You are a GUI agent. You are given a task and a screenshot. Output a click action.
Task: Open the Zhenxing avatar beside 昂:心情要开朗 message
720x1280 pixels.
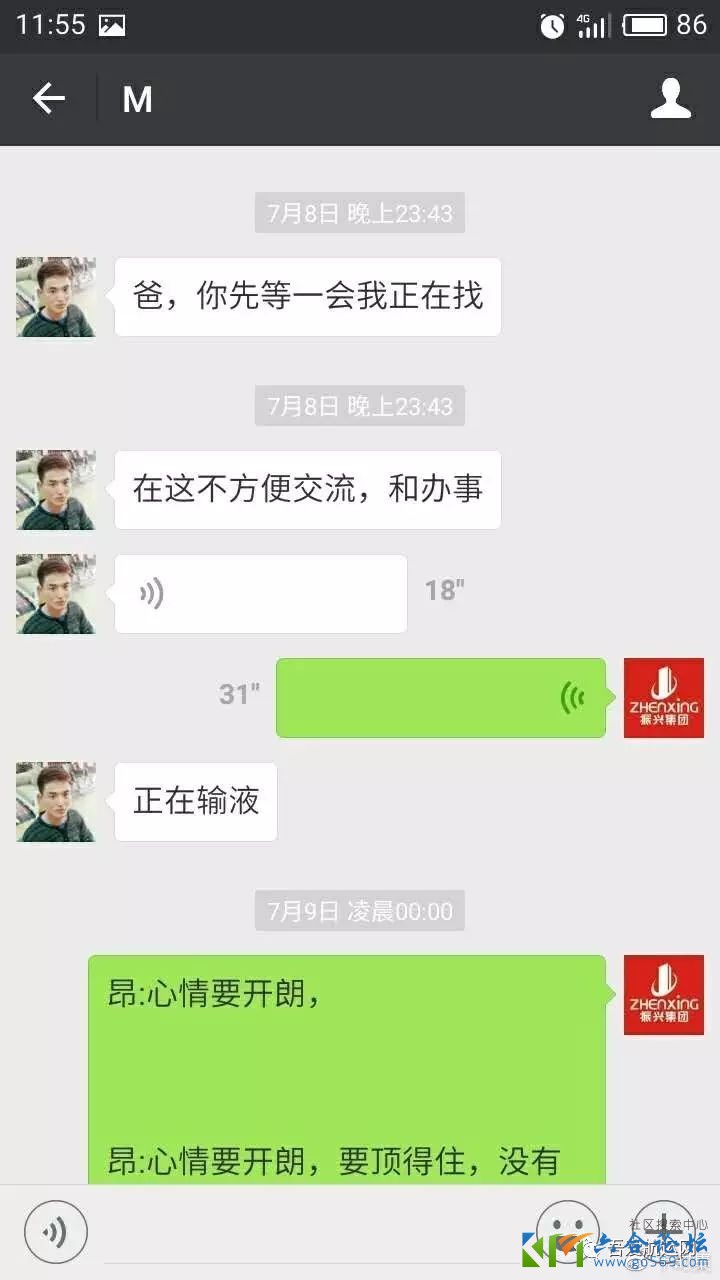(663, 995)
